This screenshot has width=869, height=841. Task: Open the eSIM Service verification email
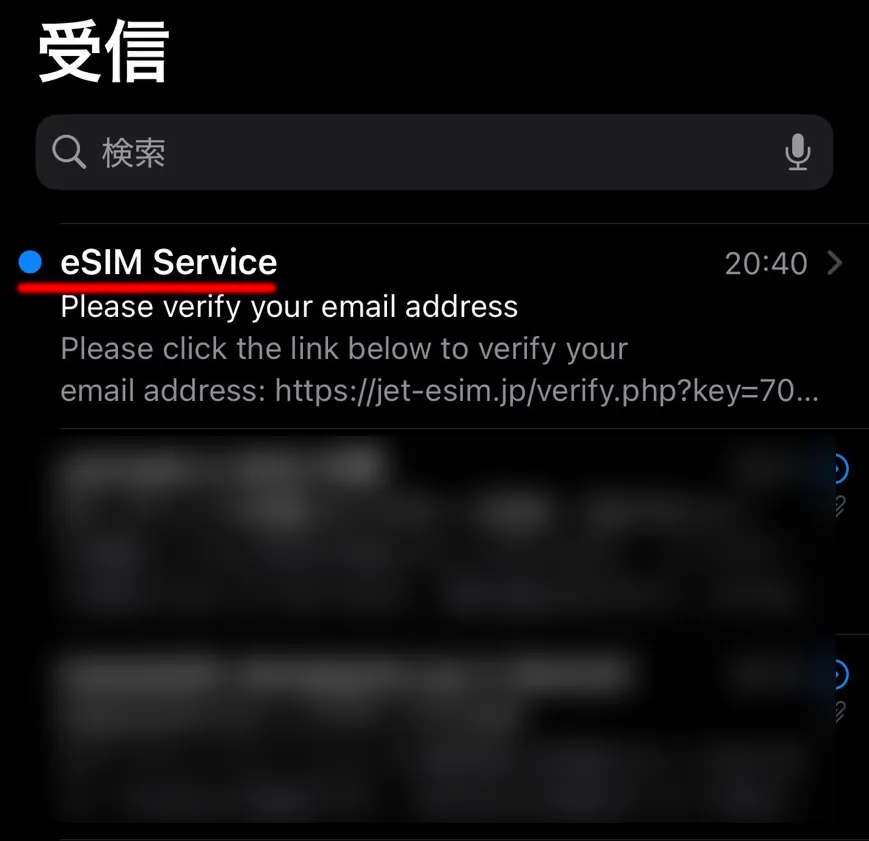pos(440,326)
